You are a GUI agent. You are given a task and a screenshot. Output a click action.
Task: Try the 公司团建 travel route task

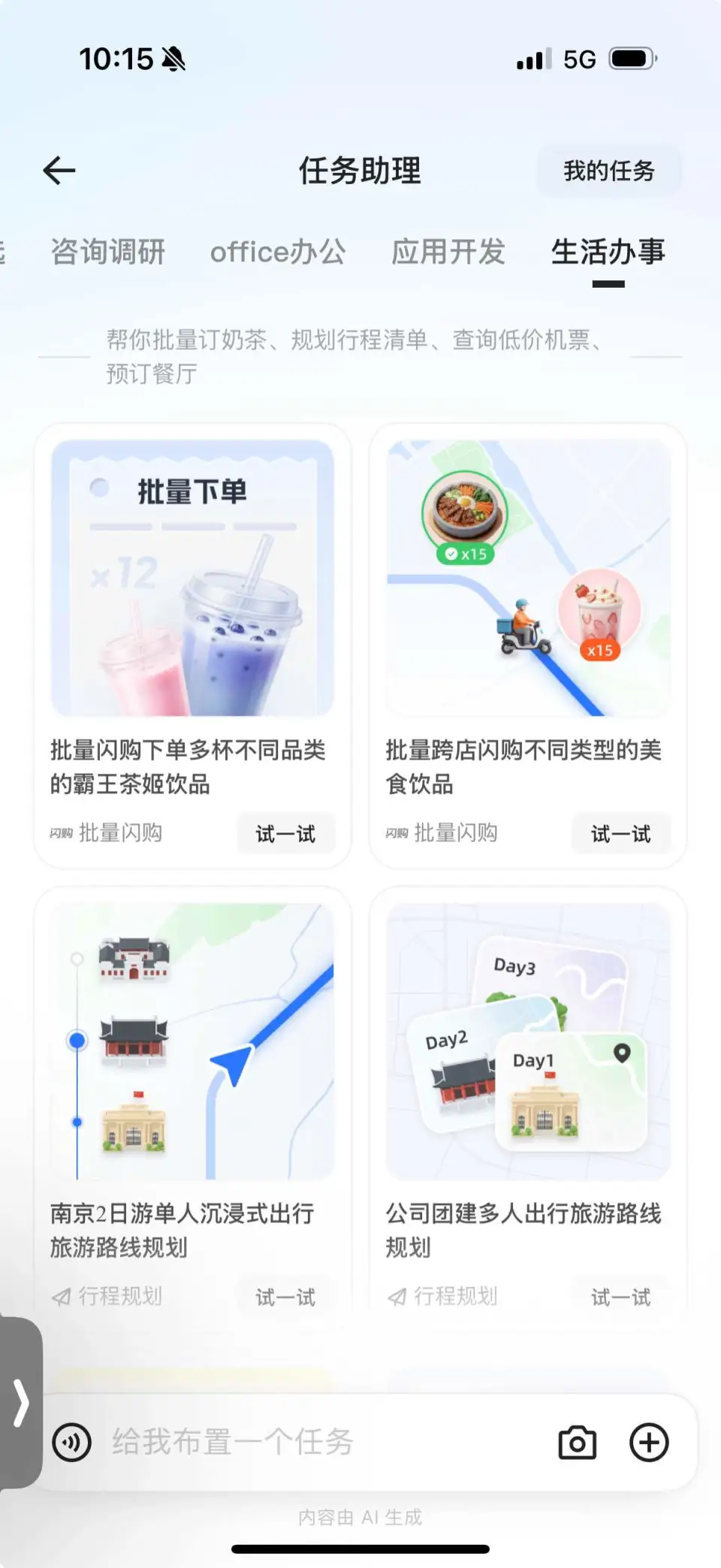click(x=620, y=1296)
